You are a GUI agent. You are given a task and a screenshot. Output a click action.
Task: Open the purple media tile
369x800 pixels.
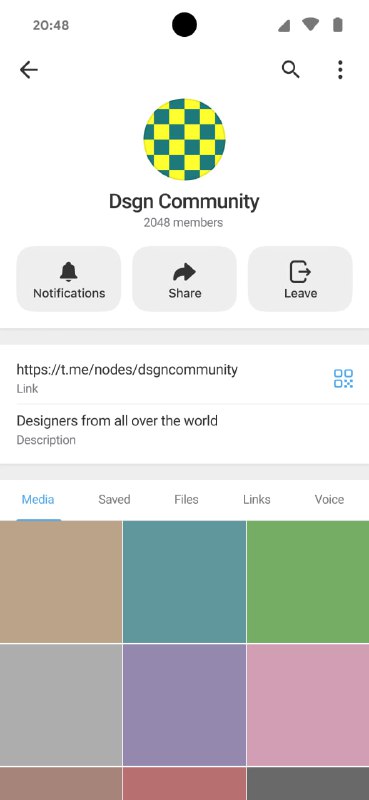184,705
